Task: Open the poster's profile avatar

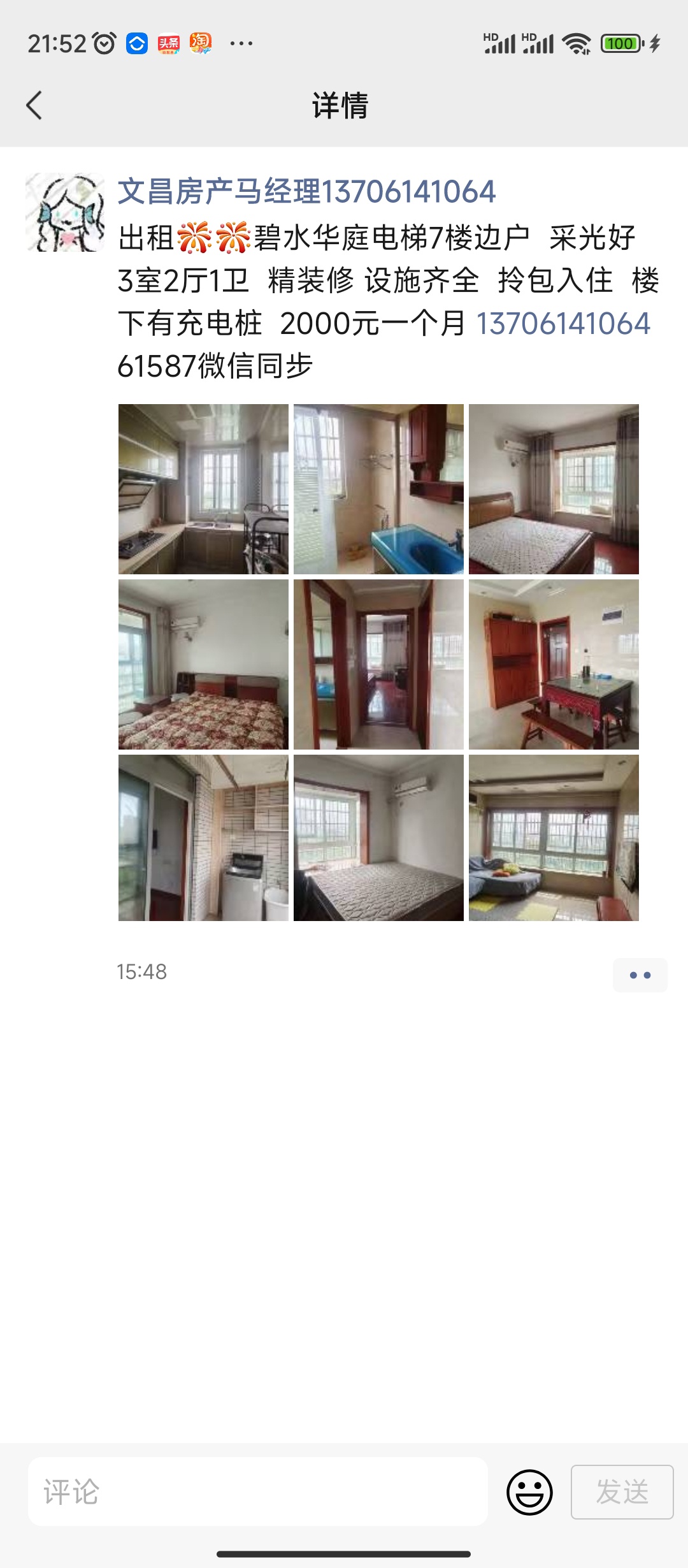Action: click(x=65, y=212)
